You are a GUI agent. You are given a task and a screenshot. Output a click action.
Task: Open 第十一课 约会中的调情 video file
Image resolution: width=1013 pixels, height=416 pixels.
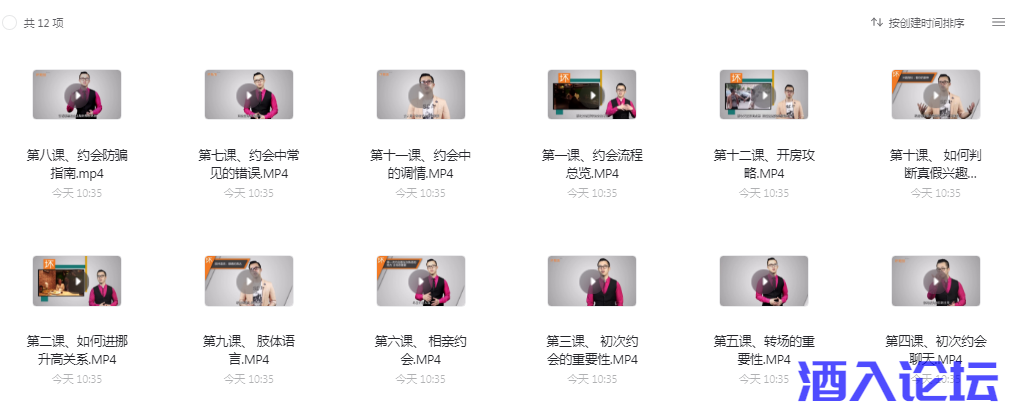[421, 95]
